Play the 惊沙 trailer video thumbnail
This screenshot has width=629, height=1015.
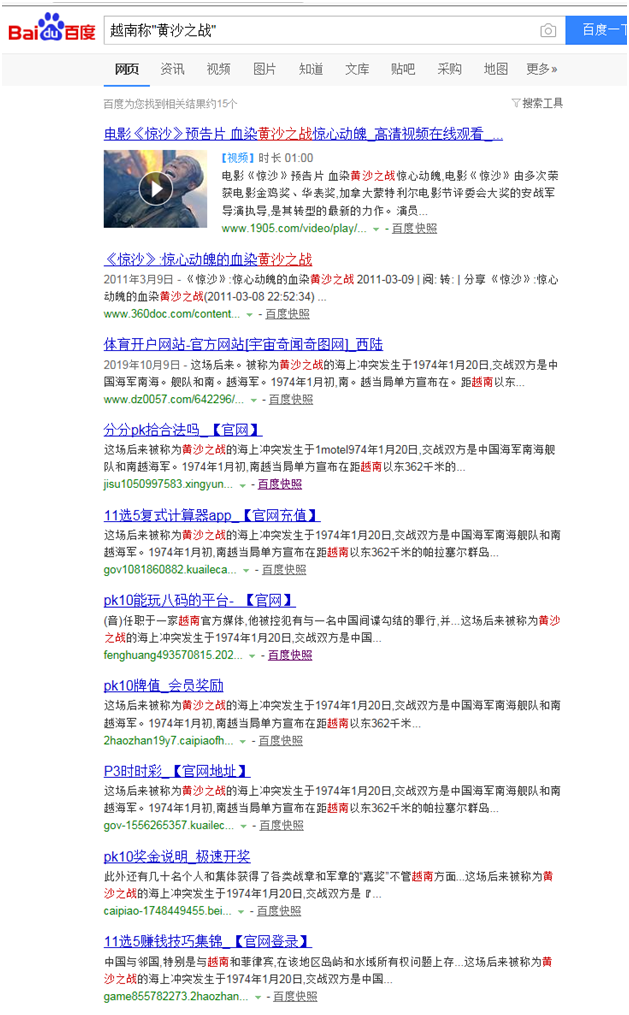click(155, 188)
